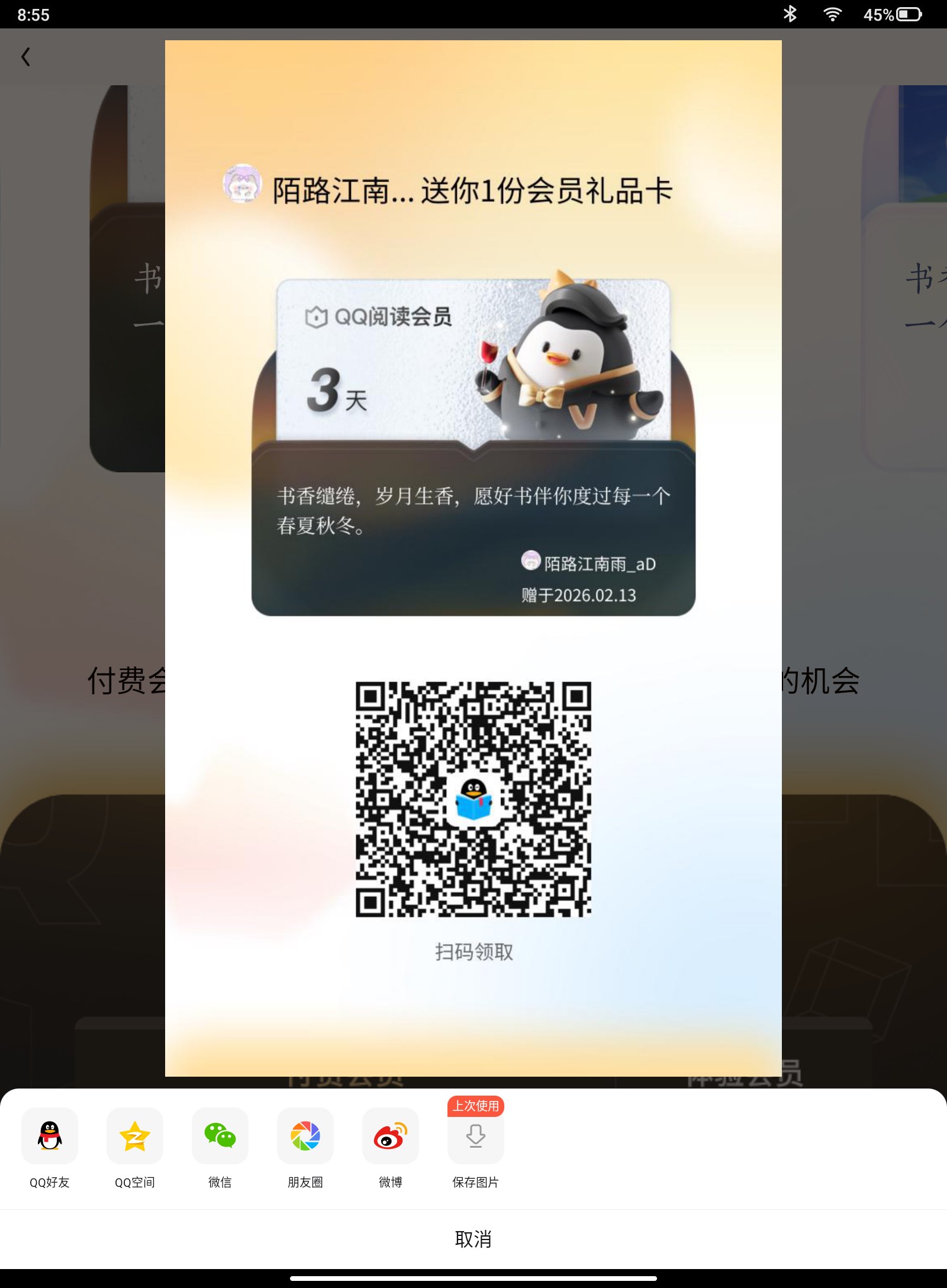
Task: Save the gift card image with 保存图片
Action: (x=476, y=1136)
